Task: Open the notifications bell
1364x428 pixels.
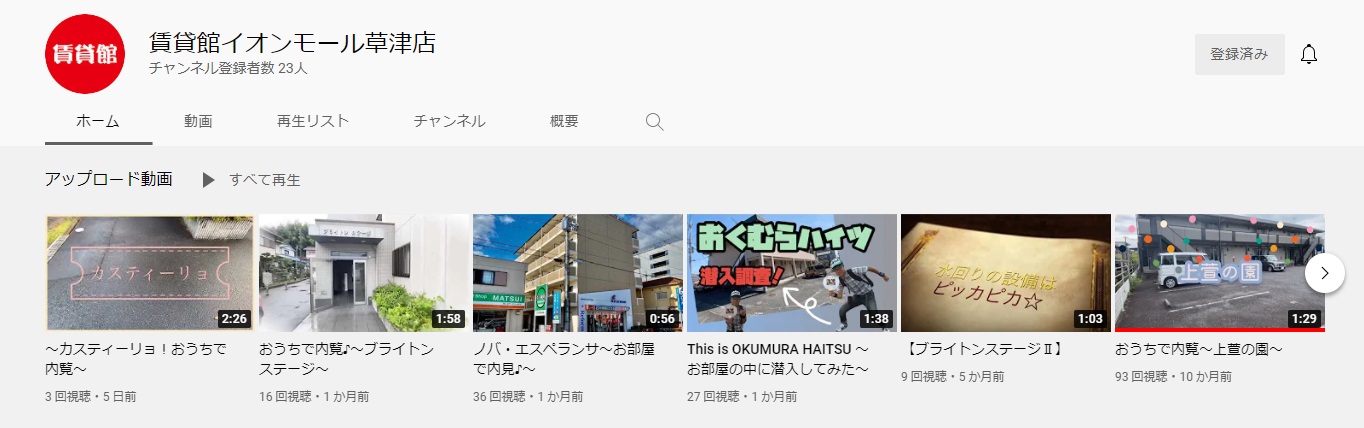Action: (x=1309, y=55)
